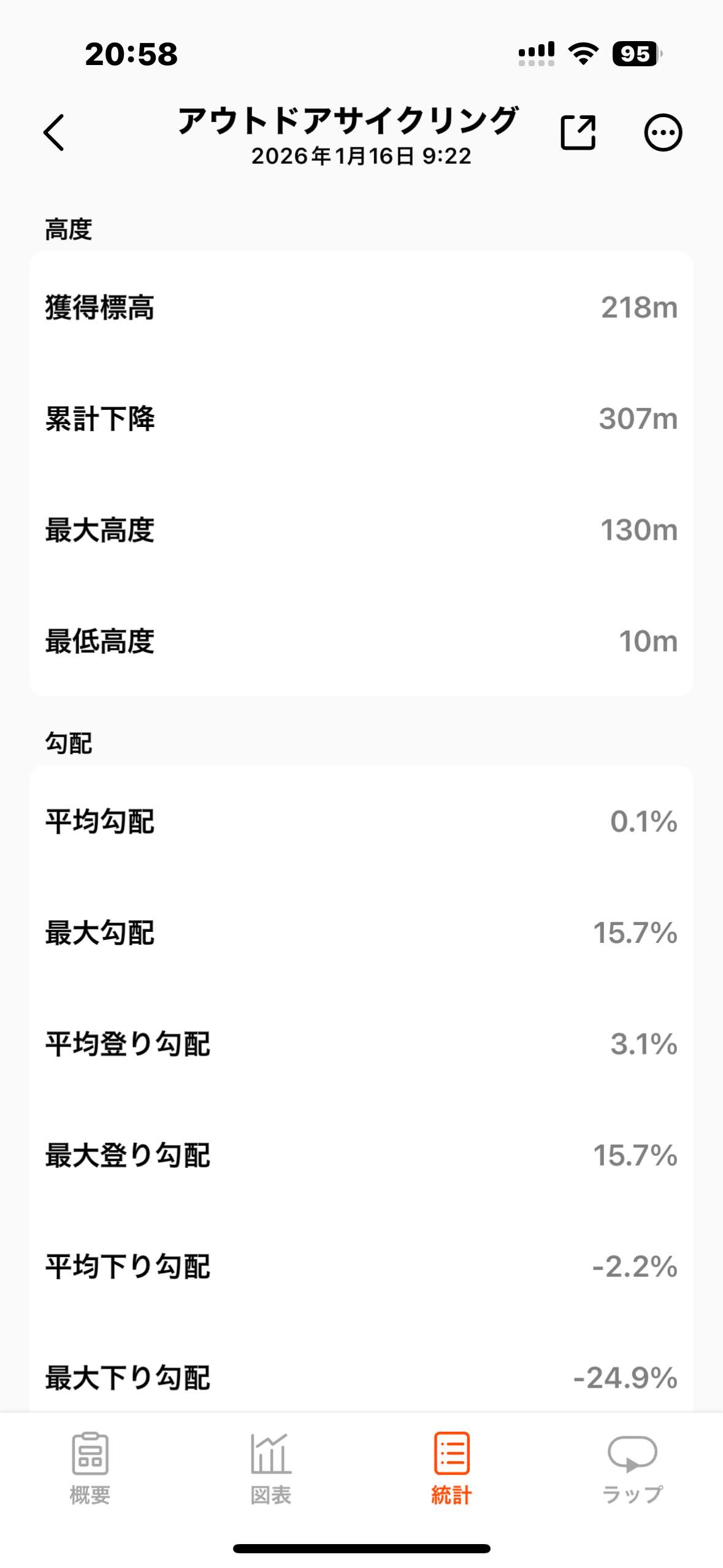The image size is (723, 1568).
Task: View the ラップ laps tab
Action: click(x=632, y=1467)
